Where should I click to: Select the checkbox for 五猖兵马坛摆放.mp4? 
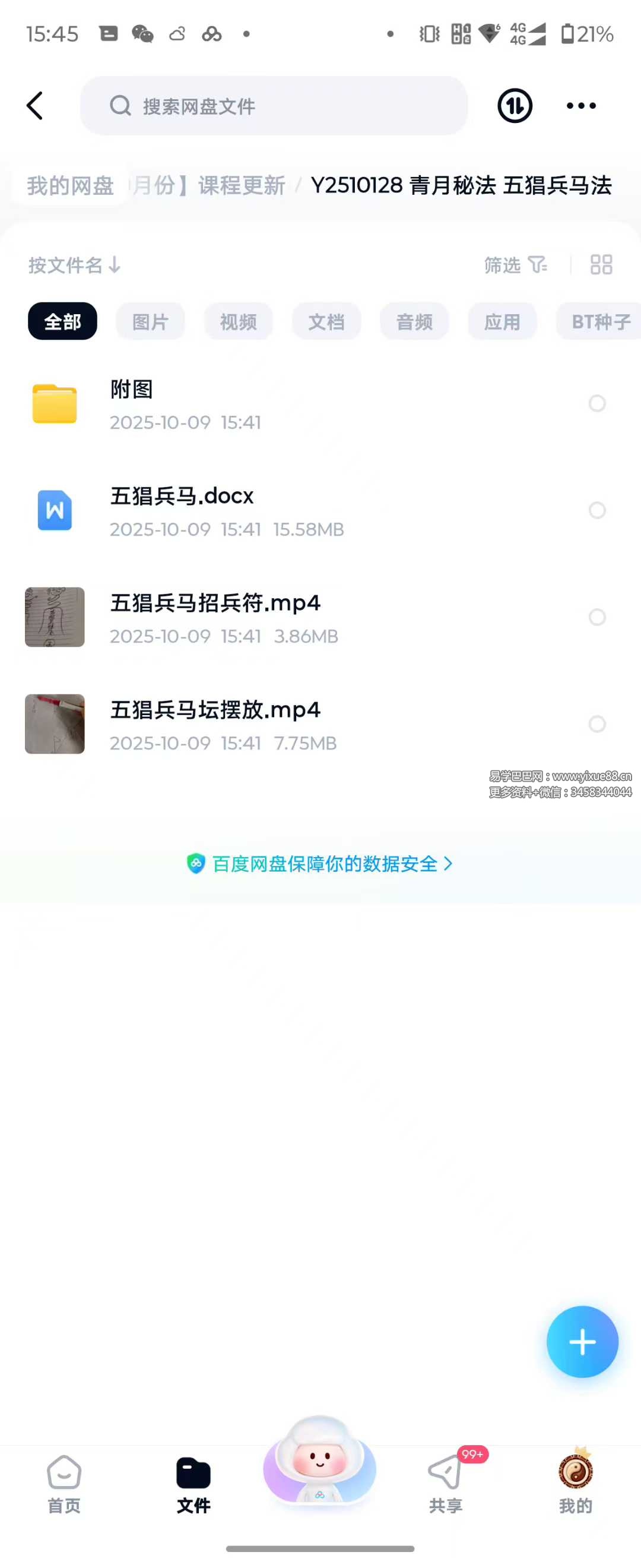coord(597,724)
